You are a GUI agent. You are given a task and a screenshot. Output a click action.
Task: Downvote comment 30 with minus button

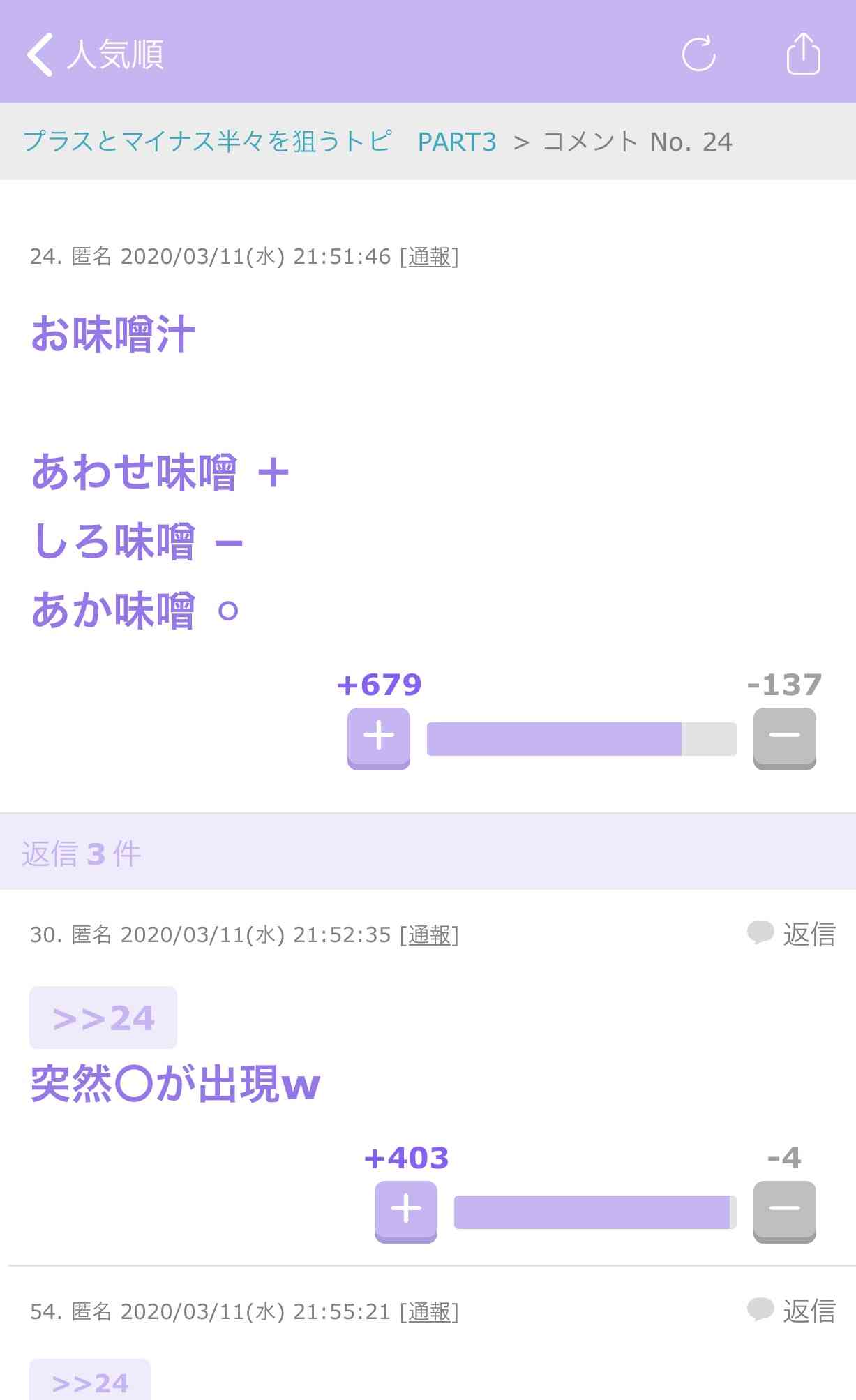pos(784,1211)
